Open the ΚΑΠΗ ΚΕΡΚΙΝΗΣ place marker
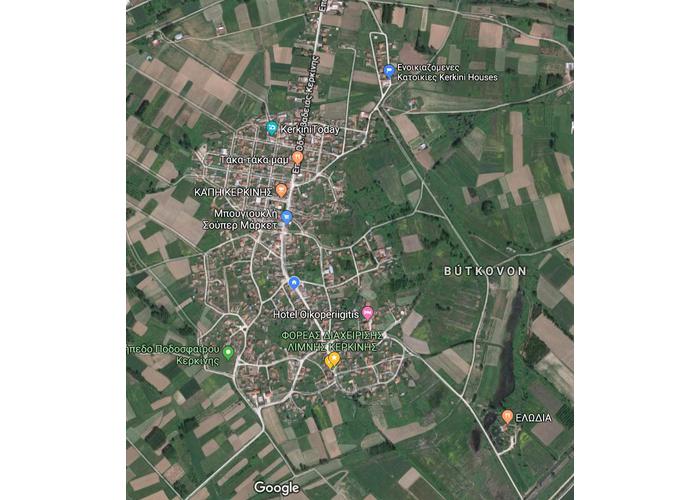700x500 pixels. tap(282, 189)
